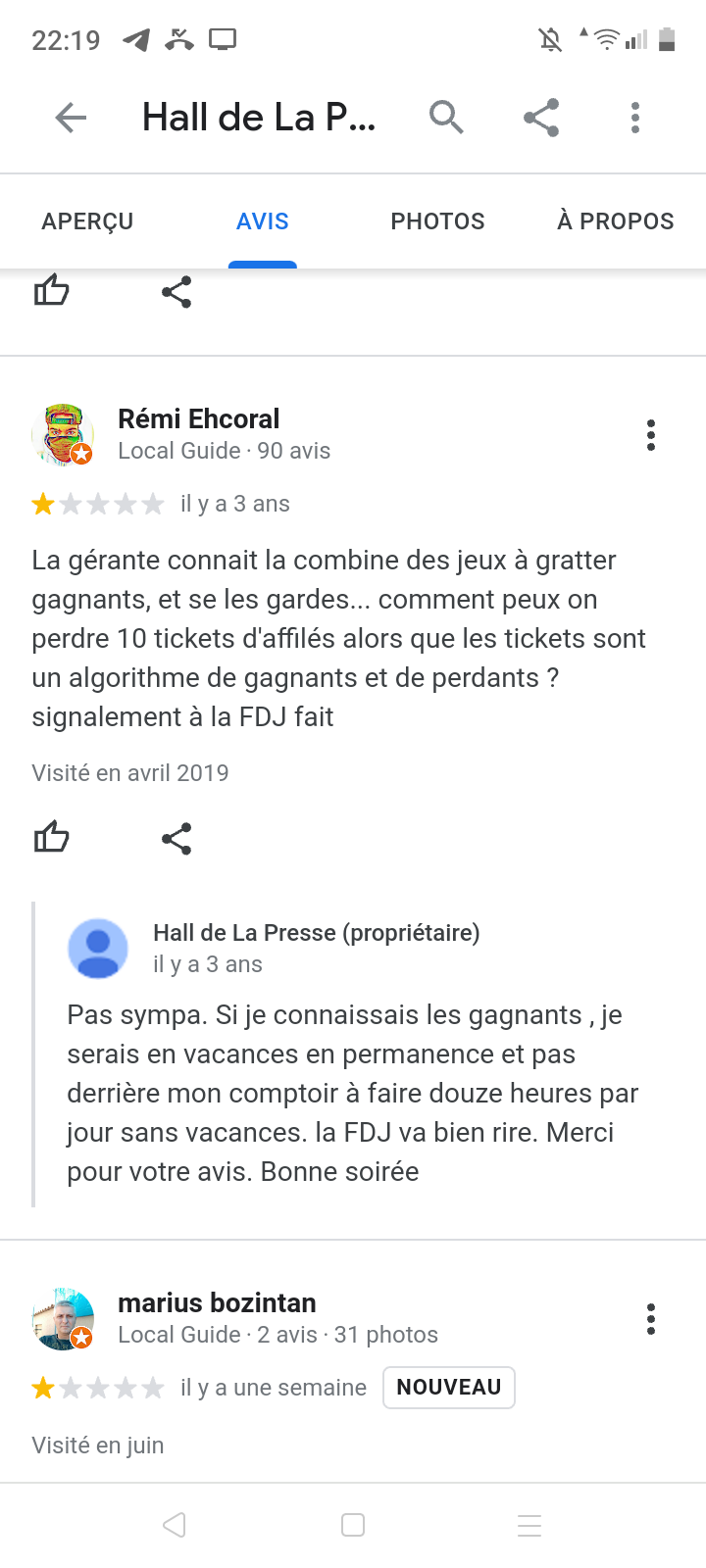Switch to the Photos tab
Screen dimensions: 706x1568
click(438, 221)
